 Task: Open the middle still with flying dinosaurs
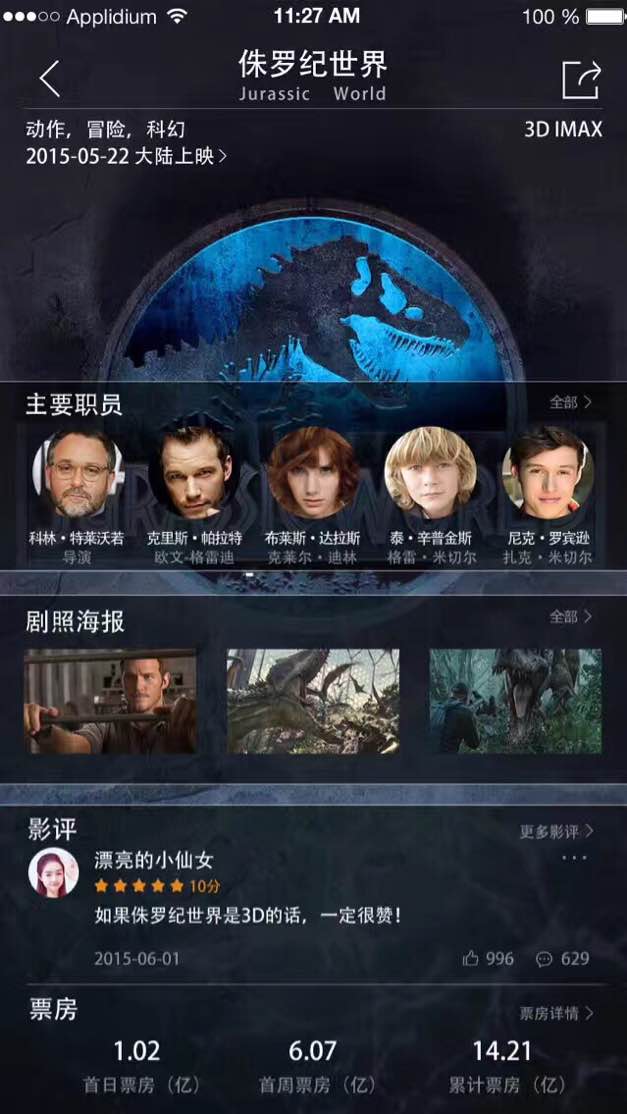[313, 701]
